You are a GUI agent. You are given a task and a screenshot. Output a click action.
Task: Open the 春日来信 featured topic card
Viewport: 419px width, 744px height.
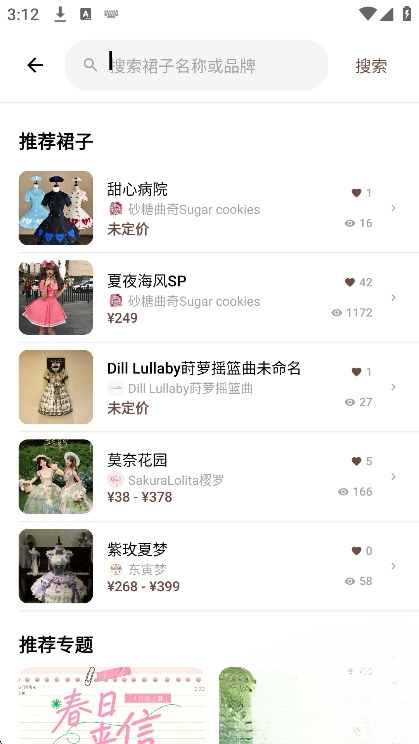tap(112, 705)
